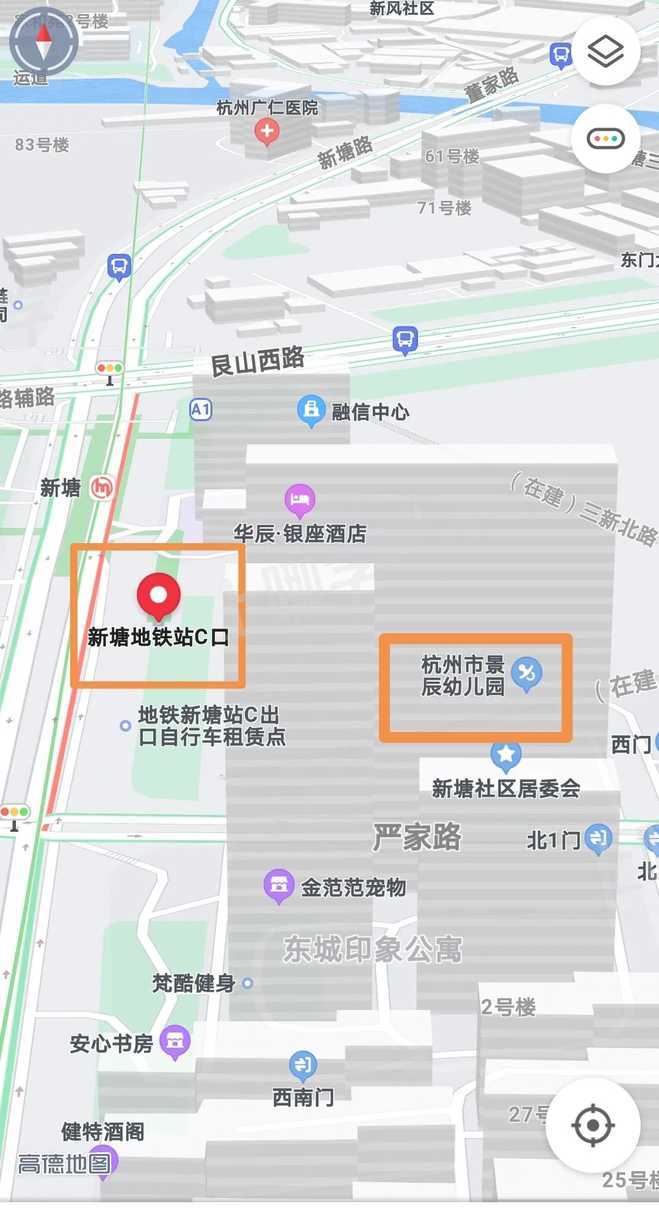Open the 新塘社区居委会 star marker
The height and width of the screenshot is (1212, 659).
pos(506,755)
